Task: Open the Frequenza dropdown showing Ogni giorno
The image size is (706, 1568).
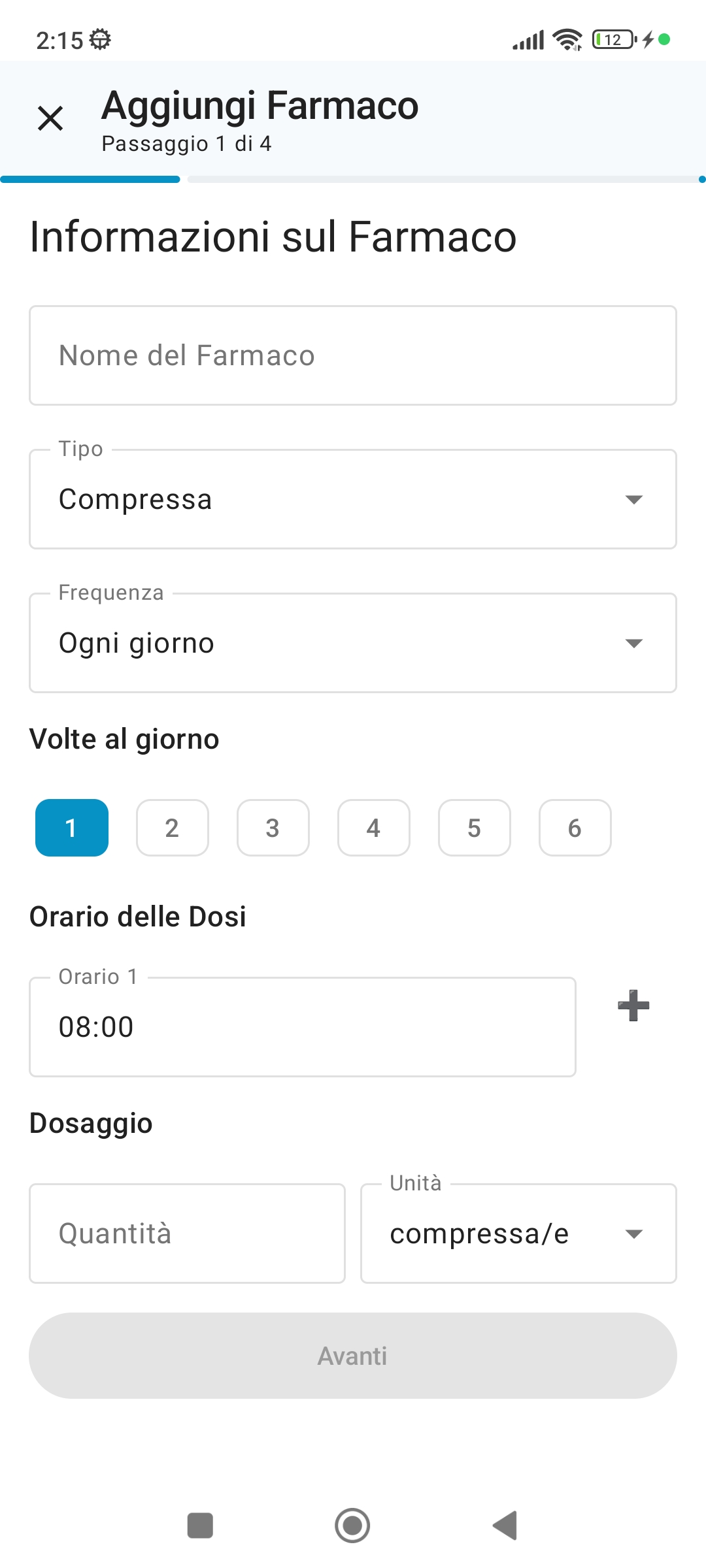Action: pyautogui.click(x=353, y=642)
